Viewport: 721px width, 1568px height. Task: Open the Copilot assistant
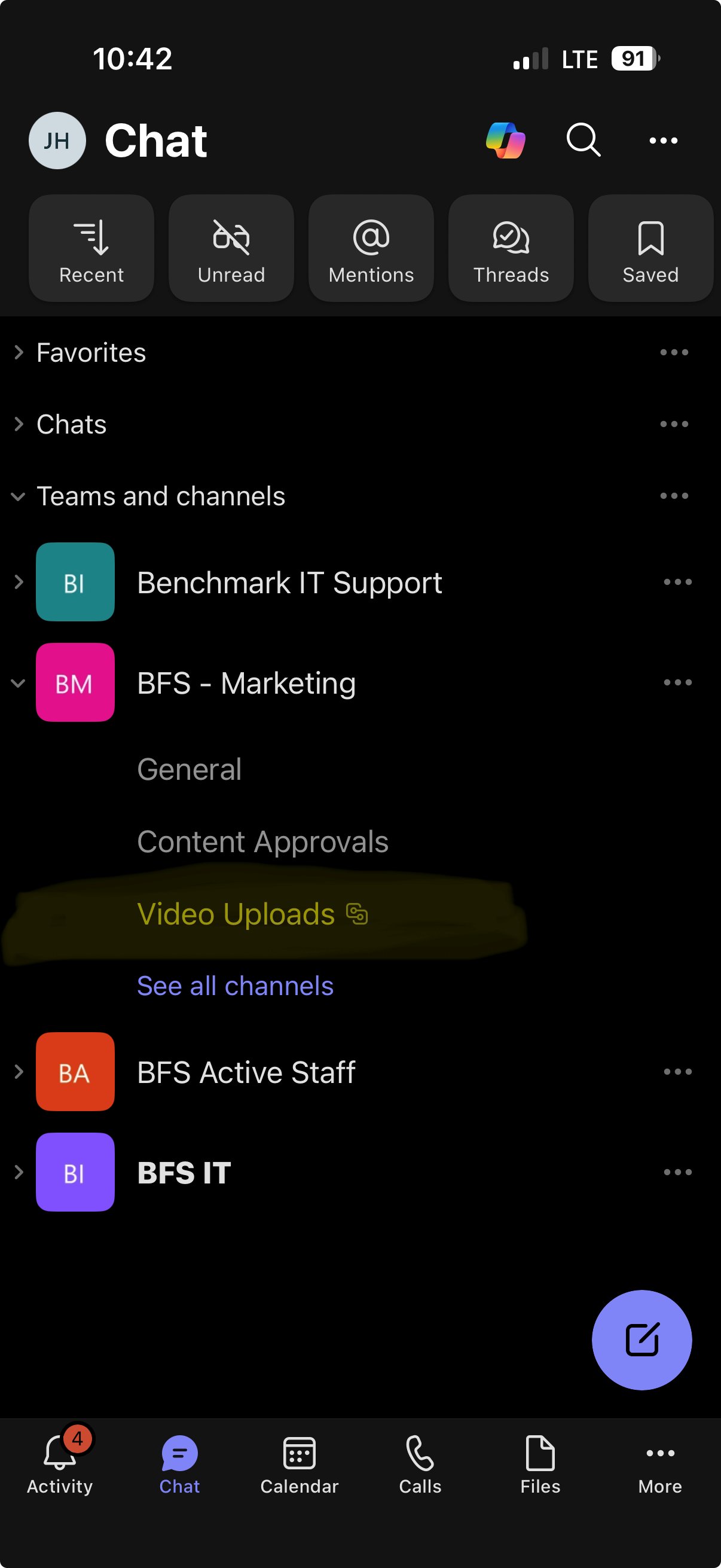click(x=506, y=140)
